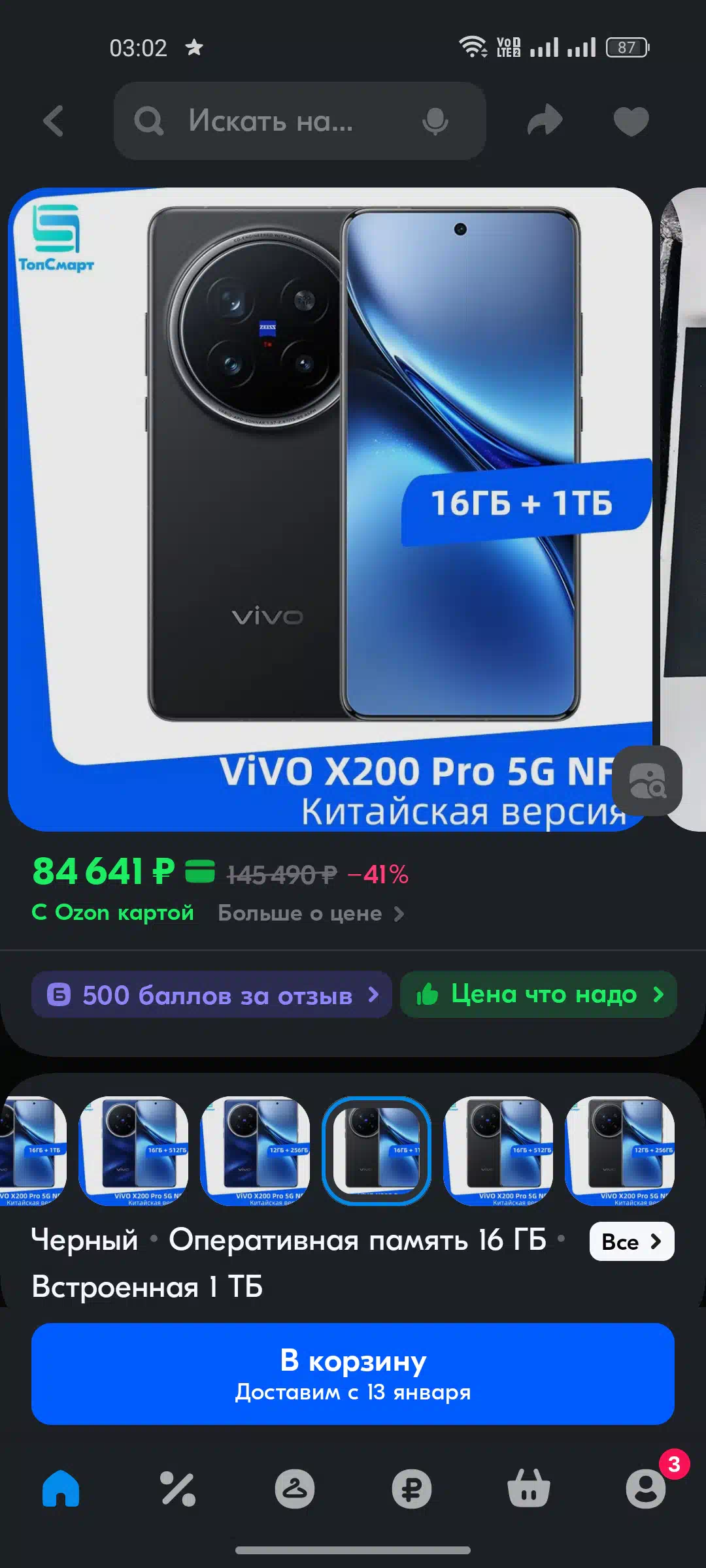Image resolution: width=706 pixels, height=1568 pixels.
Task: Add to cart with "В корзину"
Action: tap(353, 1374)
